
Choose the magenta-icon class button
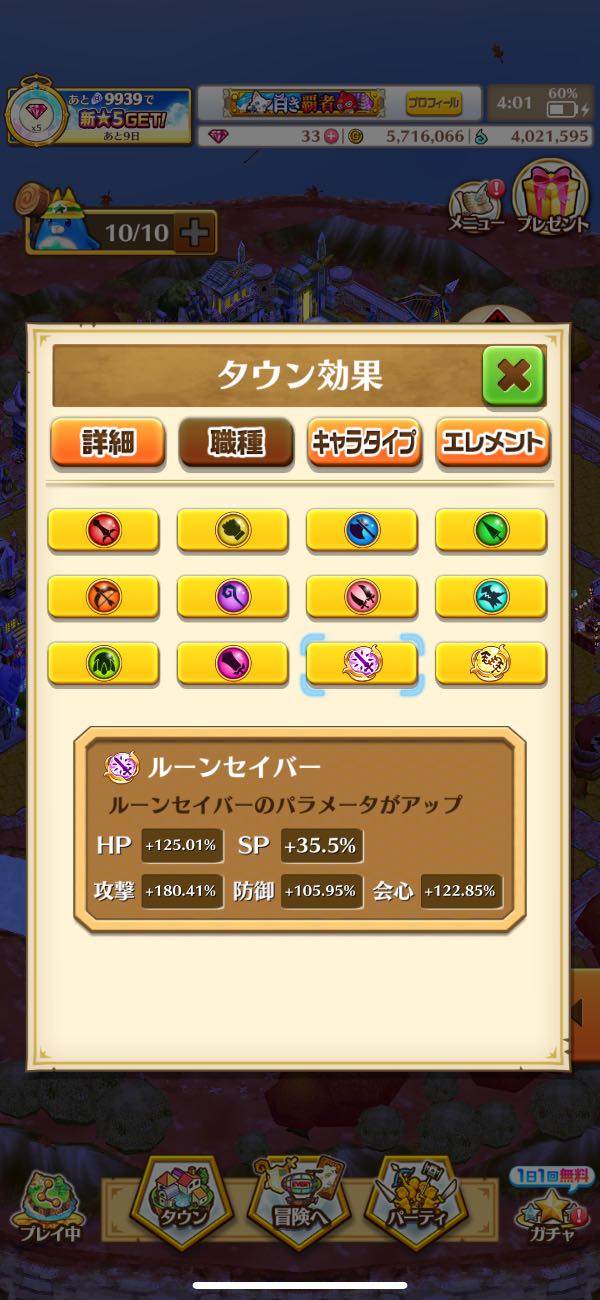[232, 663]
